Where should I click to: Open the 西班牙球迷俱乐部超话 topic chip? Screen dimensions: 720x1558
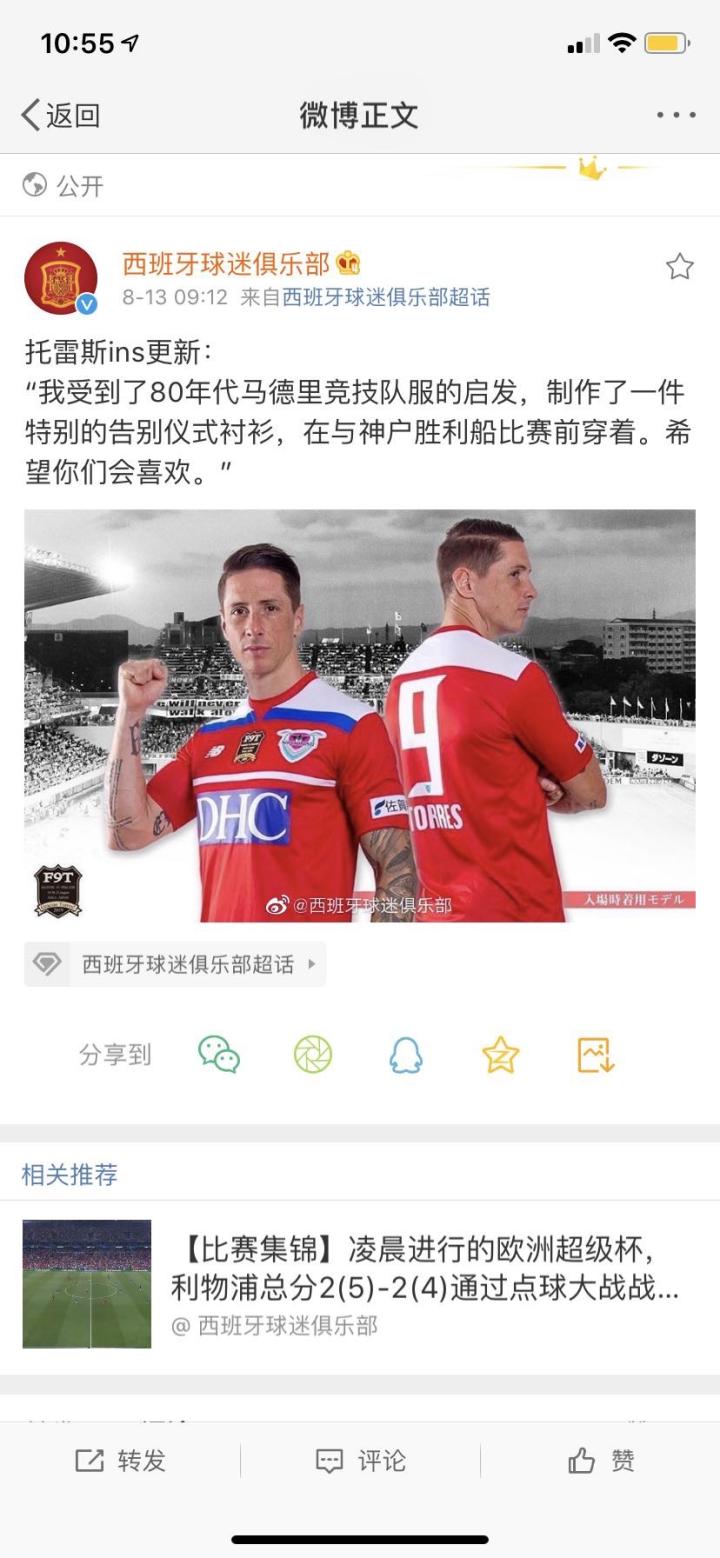[x=175, y=964]
